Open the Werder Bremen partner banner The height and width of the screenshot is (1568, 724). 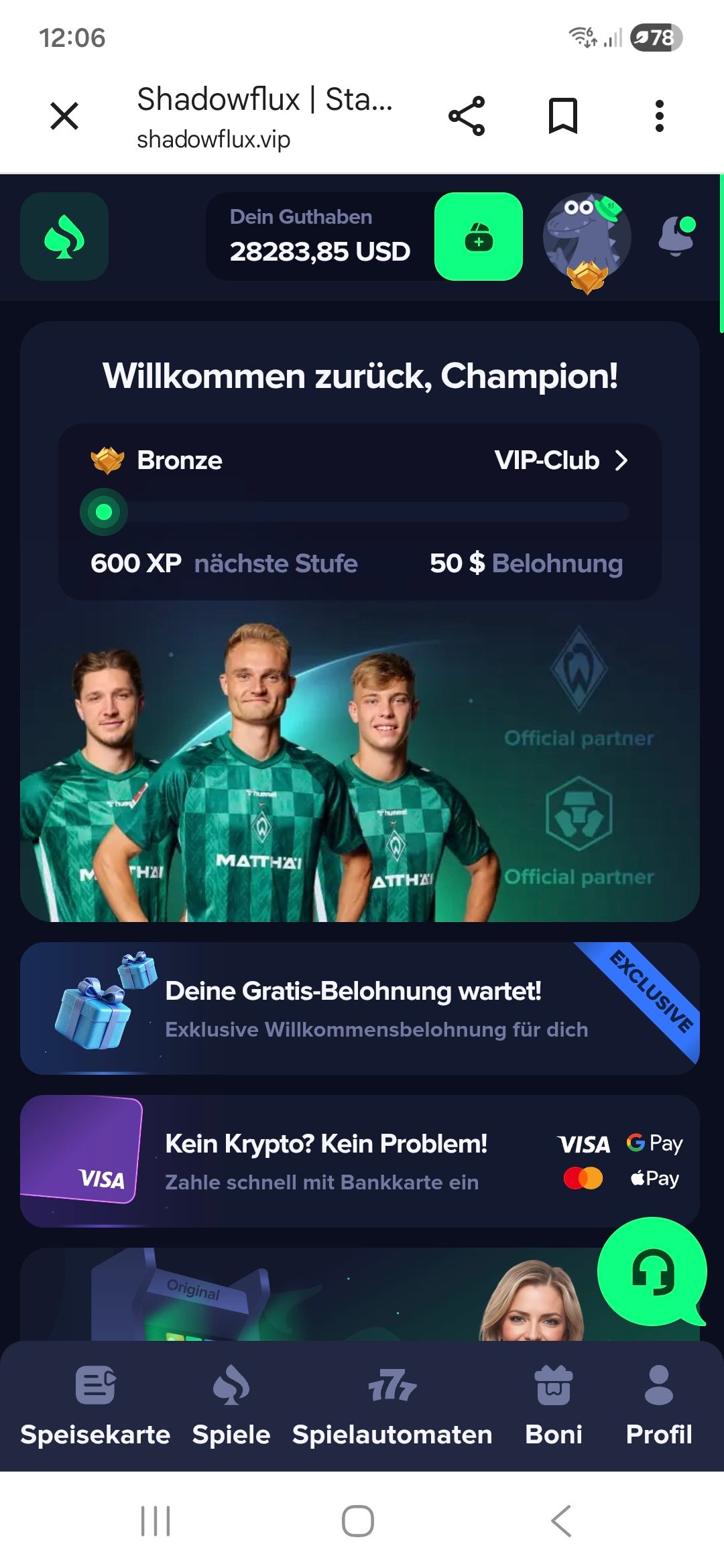pyautogui.click(x=360, y=764)
